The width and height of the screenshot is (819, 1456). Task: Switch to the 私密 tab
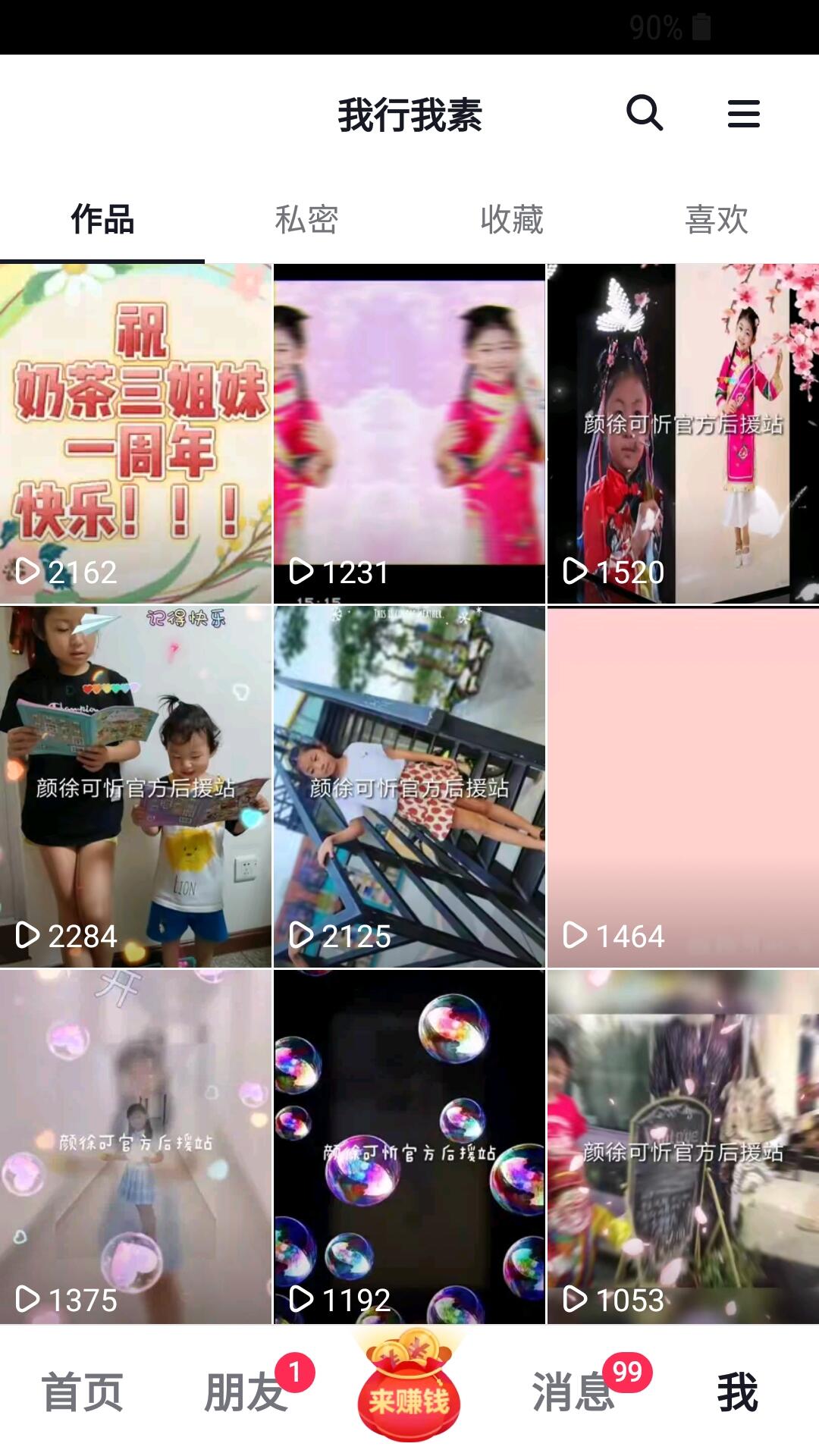click(306, 220)
